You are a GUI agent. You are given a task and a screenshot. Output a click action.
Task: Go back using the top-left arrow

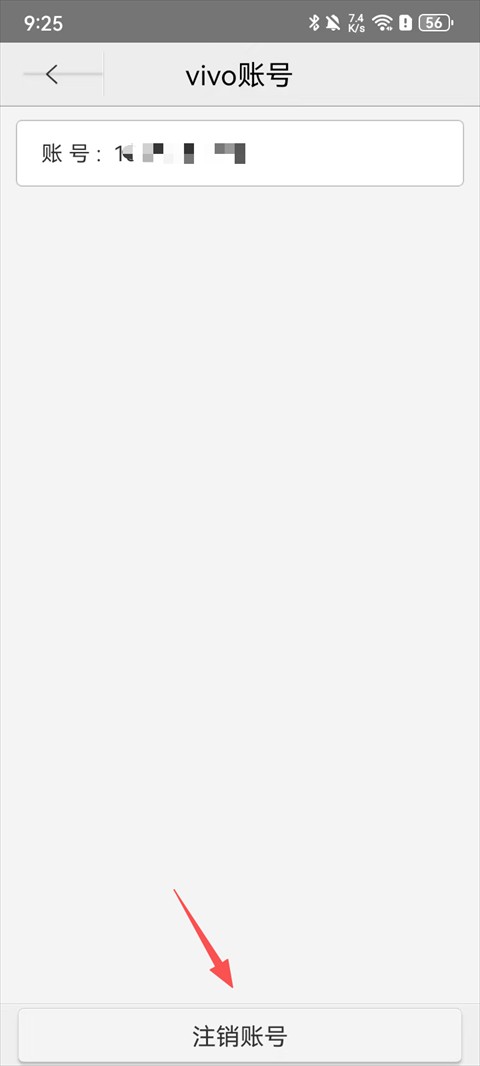tap(52, 75)
